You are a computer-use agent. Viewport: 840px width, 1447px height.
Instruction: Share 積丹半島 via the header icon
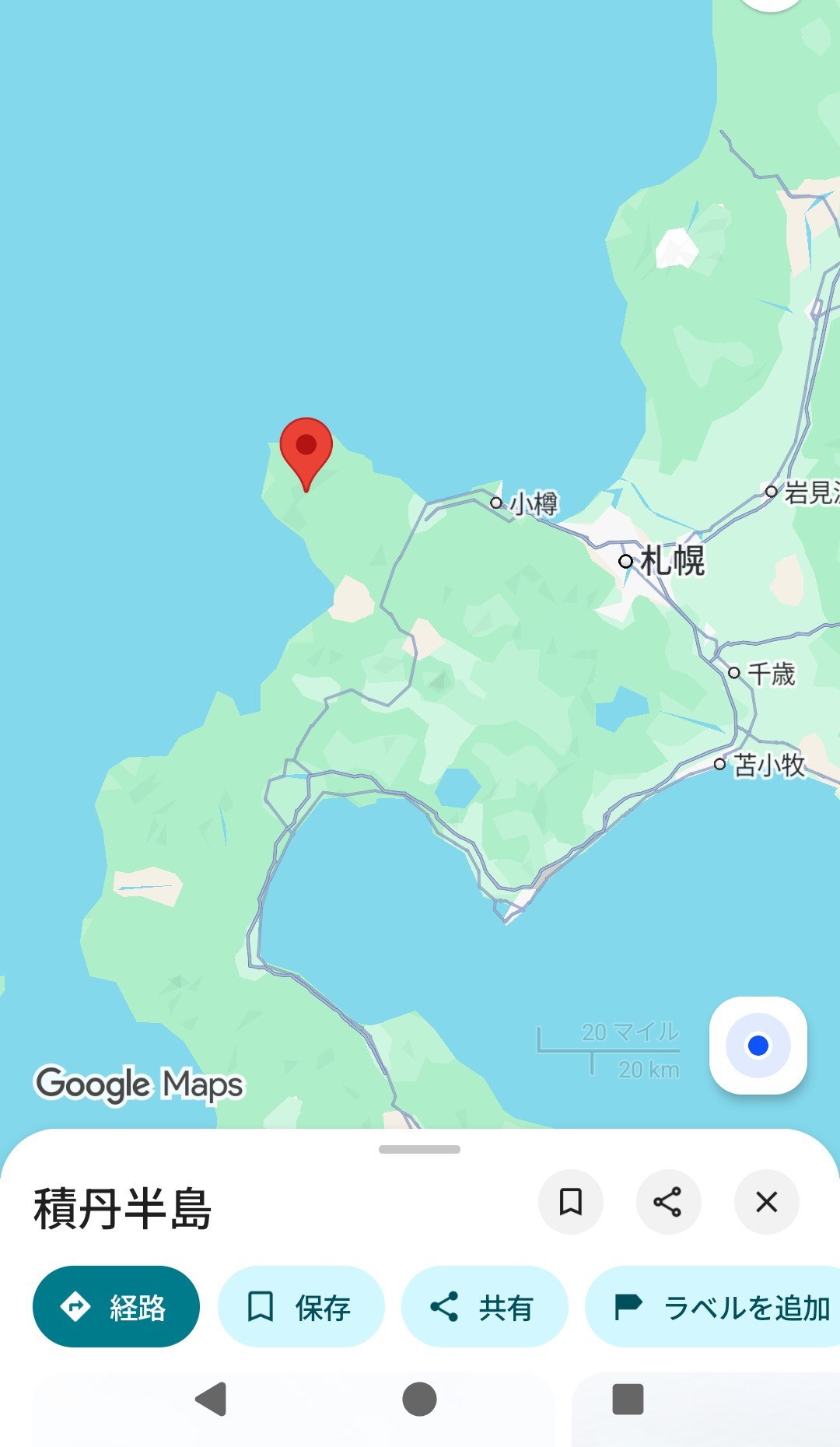[x=668, y=1202]
